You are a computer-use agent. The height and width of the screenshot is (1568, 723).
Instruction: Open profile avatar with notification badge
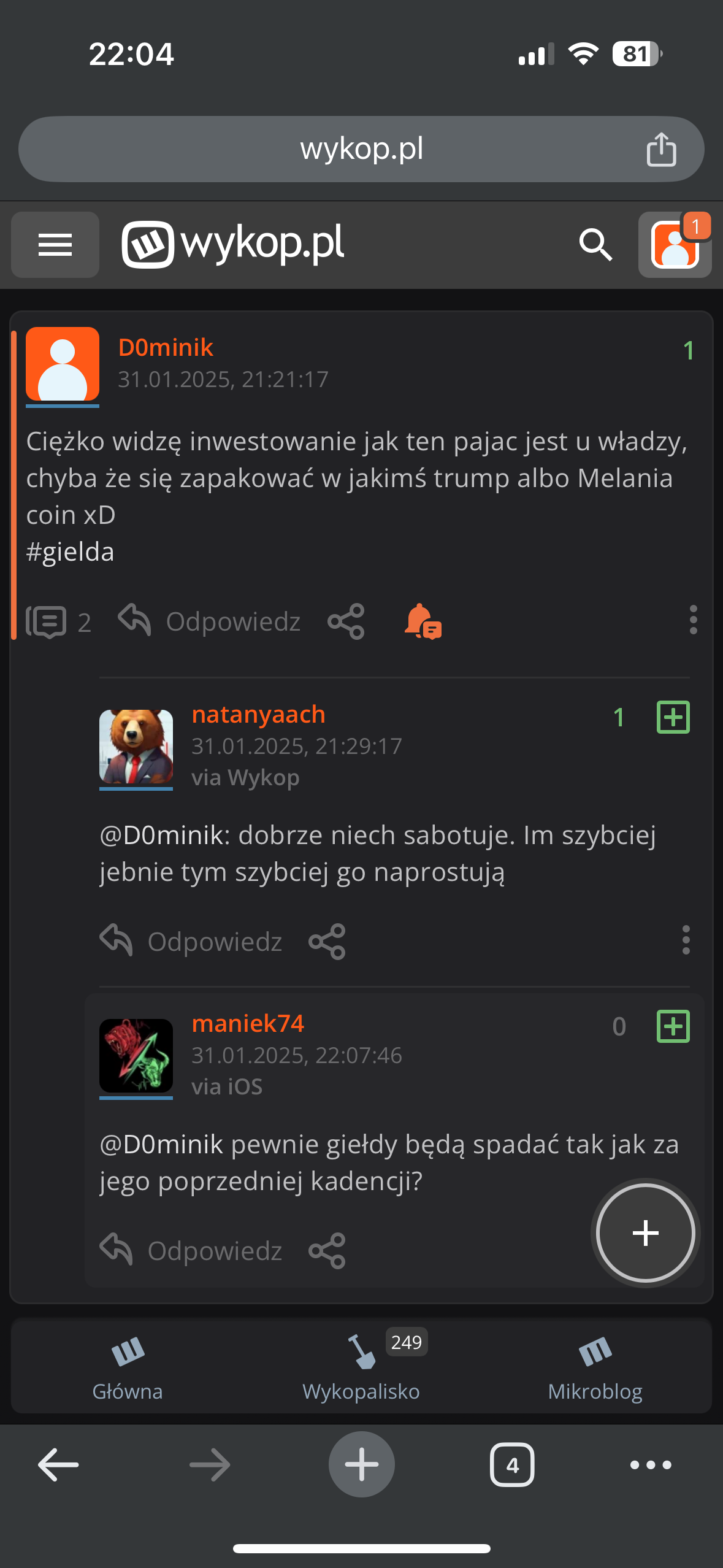coord(675,245)
